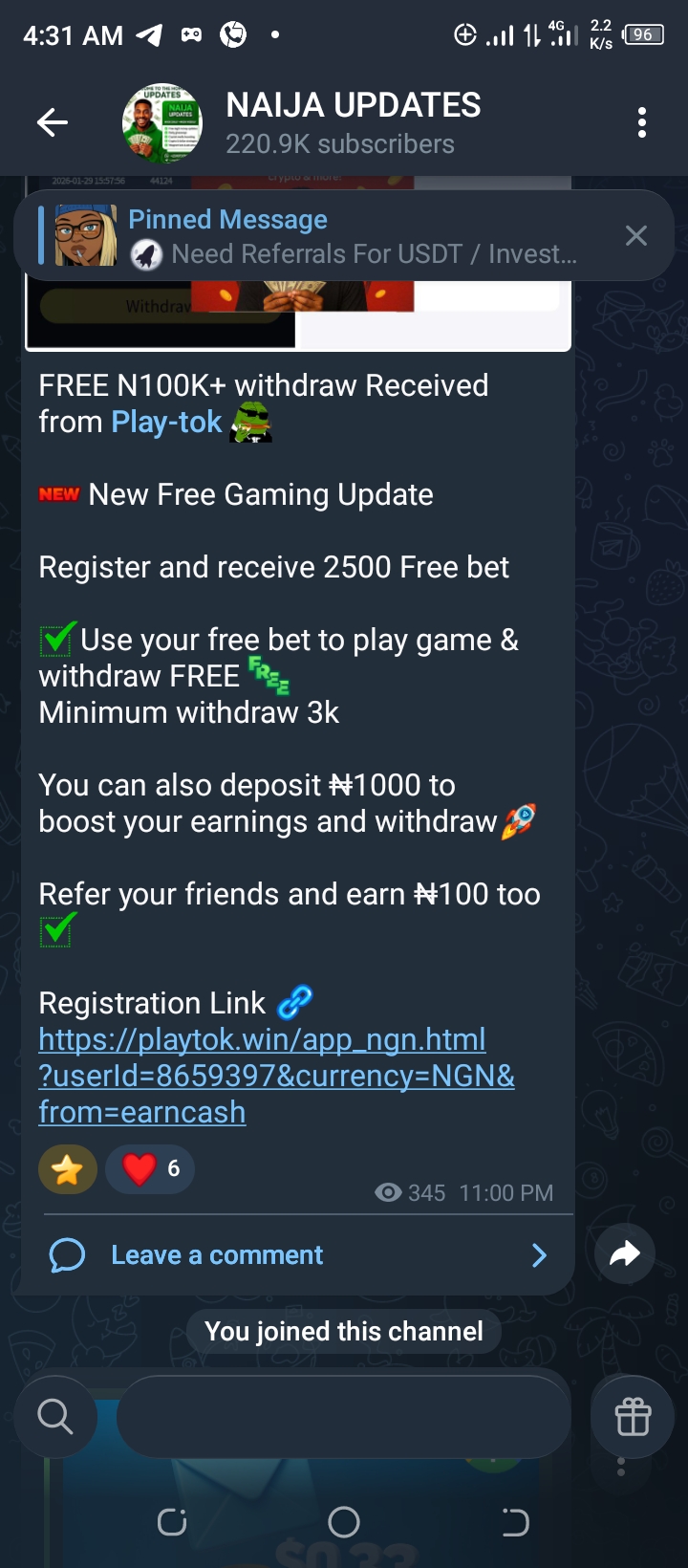Screen dimensions: 688x1568
Task: Open the channel overflow menu
Action: coord(642,122)
